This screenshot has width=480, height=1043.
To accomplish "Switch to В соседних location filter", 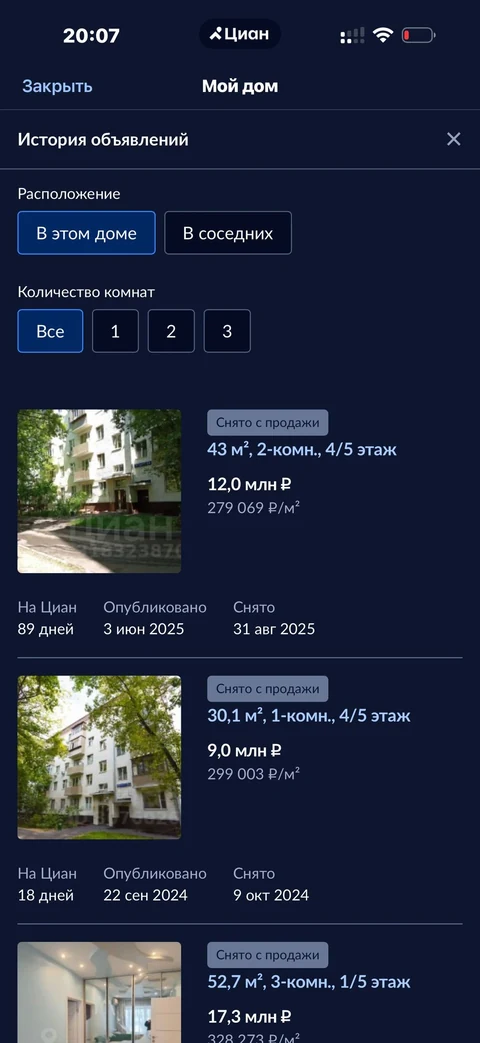I will 228,233.
